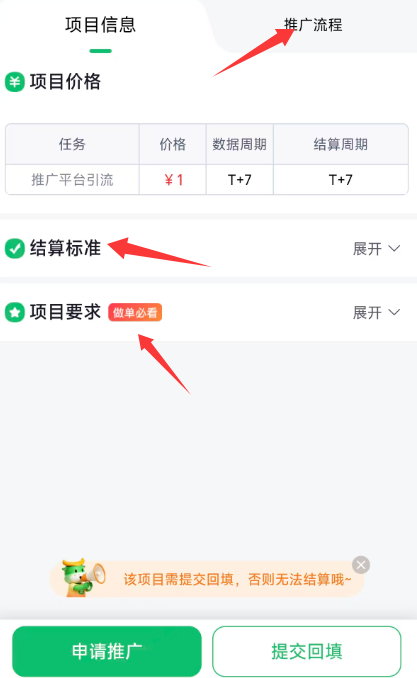Tap the 申请推广 button
Viewport: 417px width, 678px height.
107,651
